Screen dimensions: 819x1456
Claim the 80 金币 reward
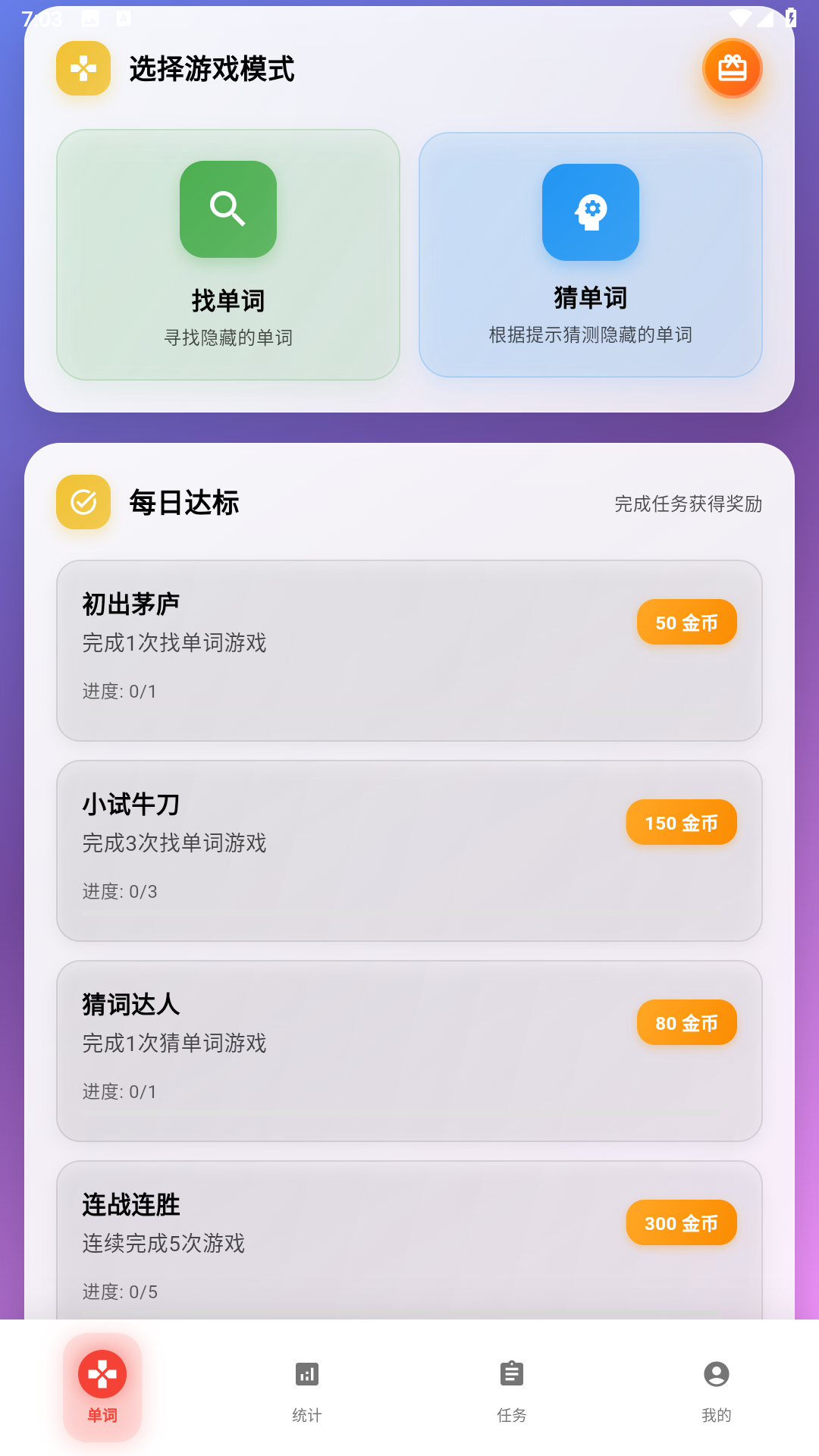(686, 1022)
